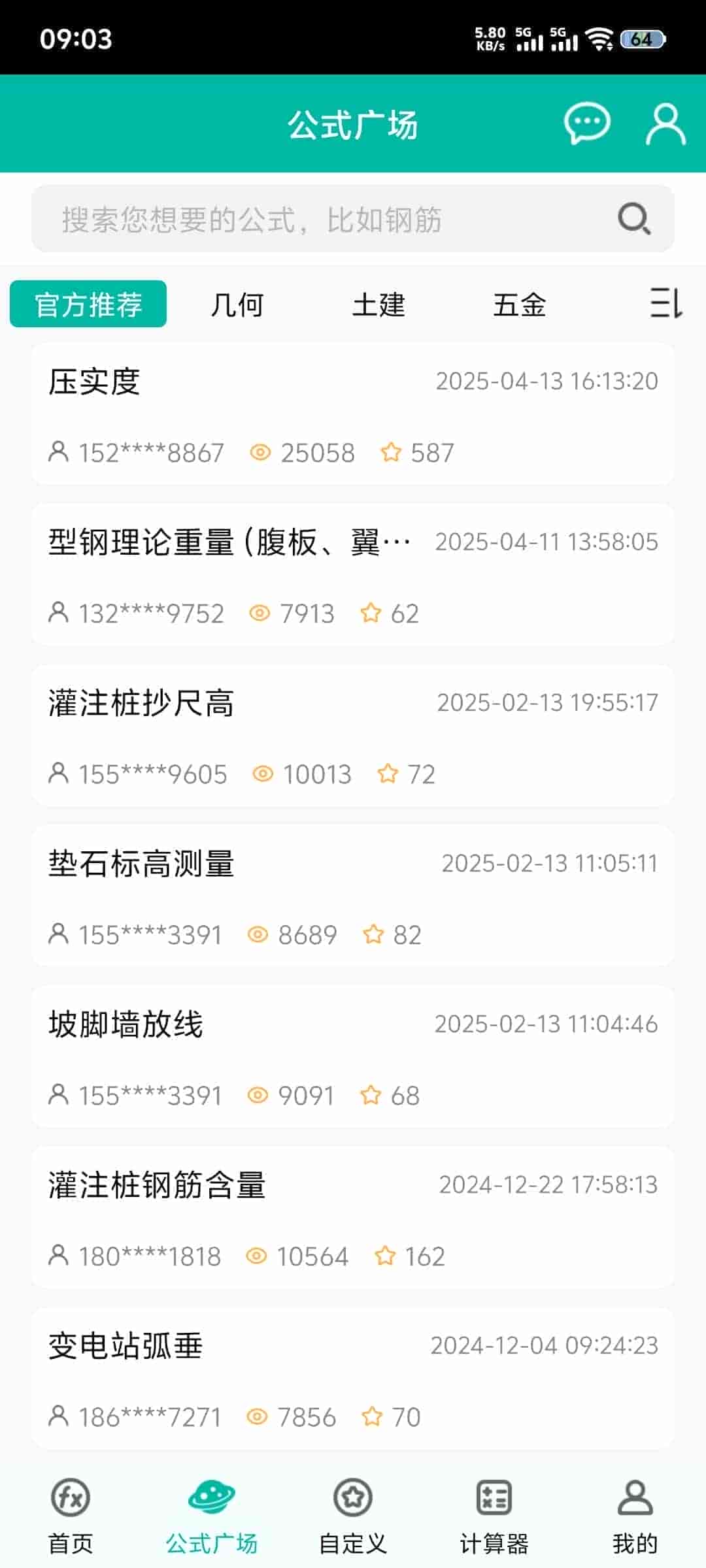Select the 官方推荐 category tab

tap(88, 304)
